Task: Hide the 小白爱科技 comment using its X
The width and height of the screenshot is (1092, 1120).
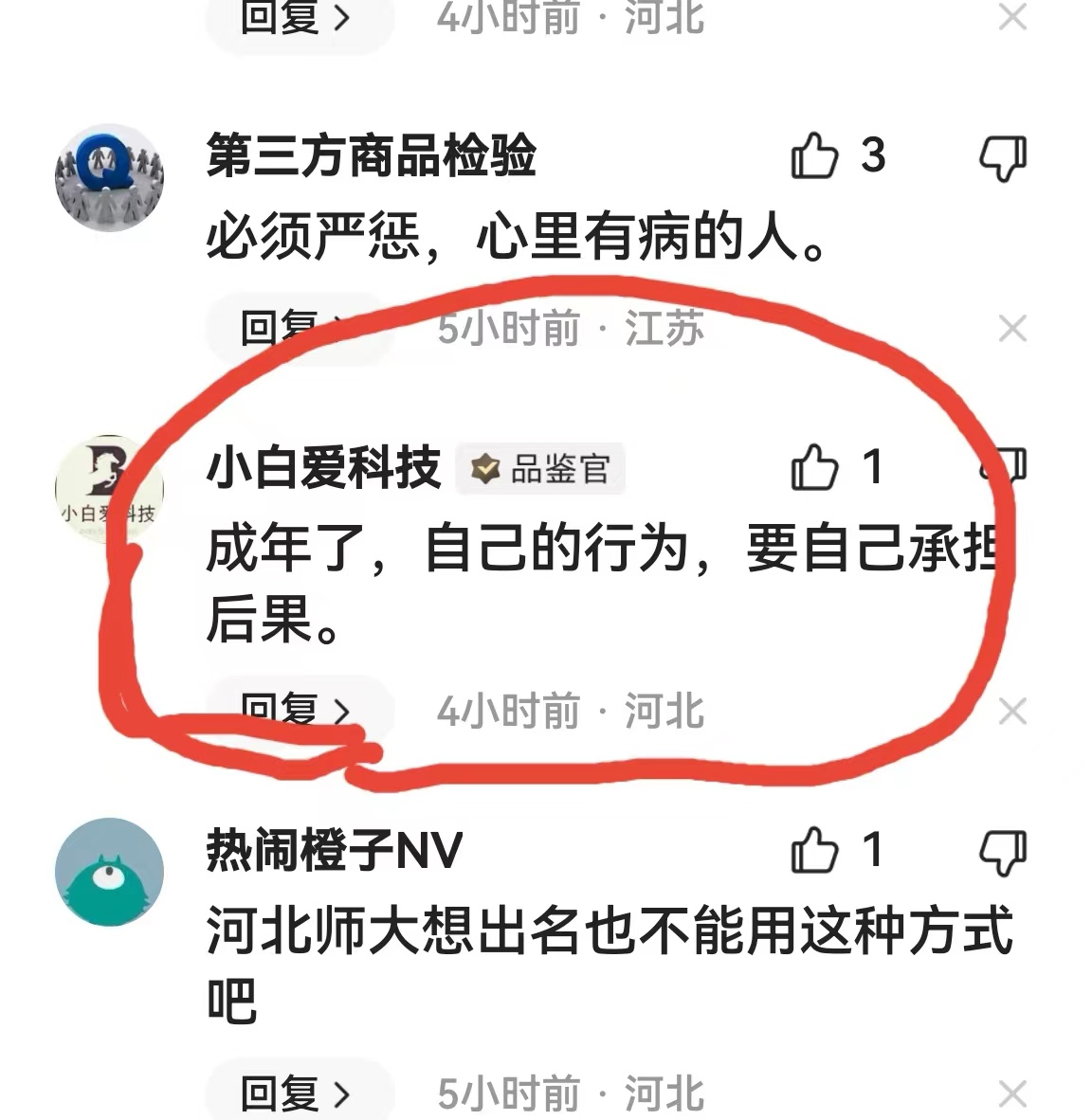Action: coord(1012,711)
